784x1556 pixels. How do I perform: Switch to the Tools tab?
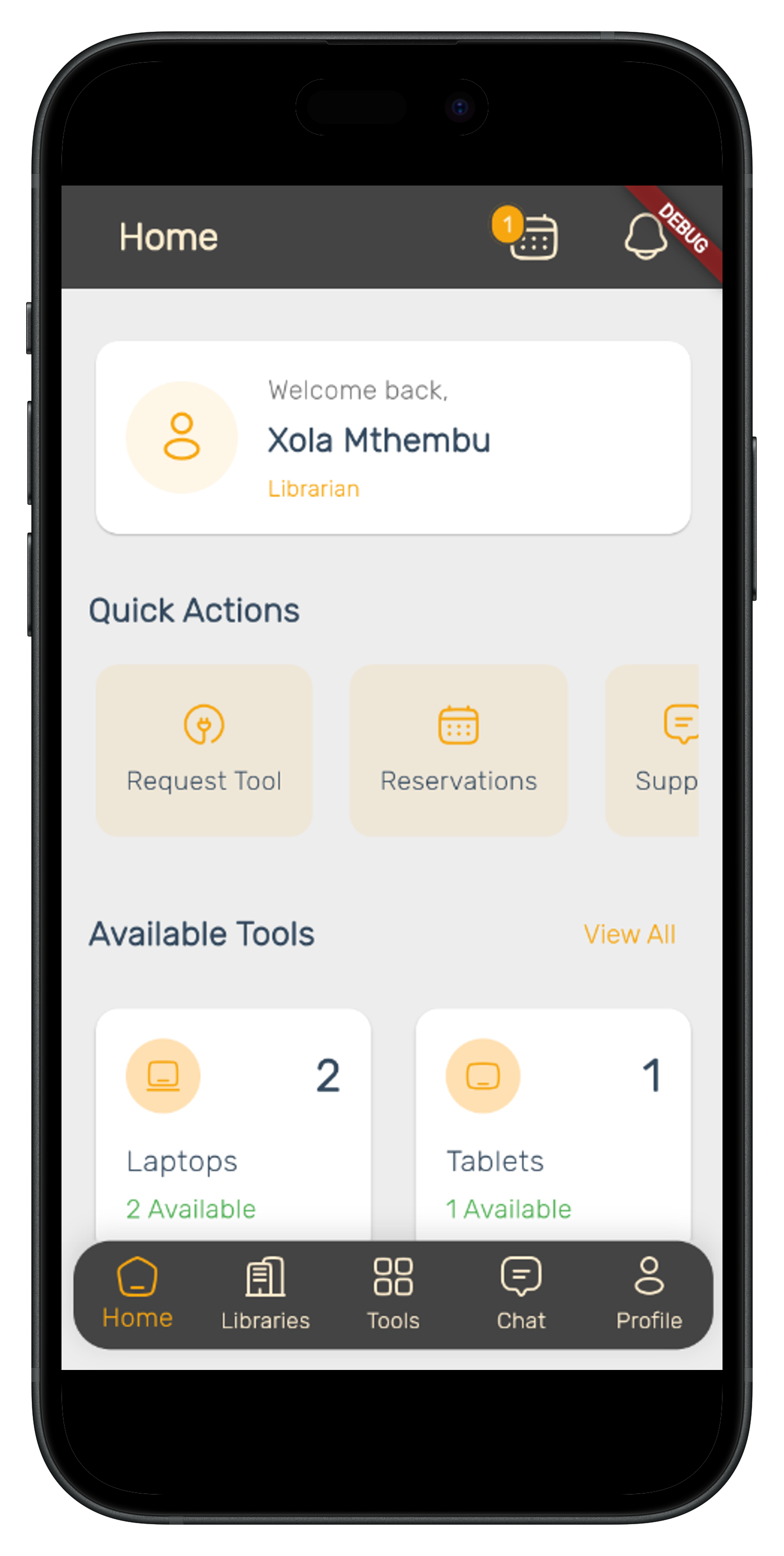pos(393,1294)
